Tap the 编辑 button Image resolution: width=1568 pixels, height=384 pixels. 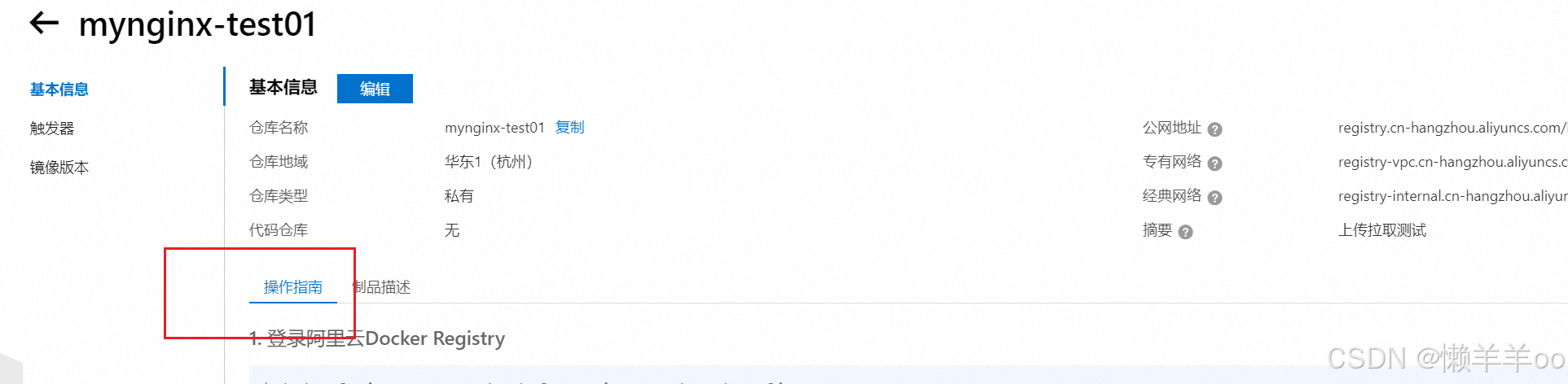pos(375,89)
